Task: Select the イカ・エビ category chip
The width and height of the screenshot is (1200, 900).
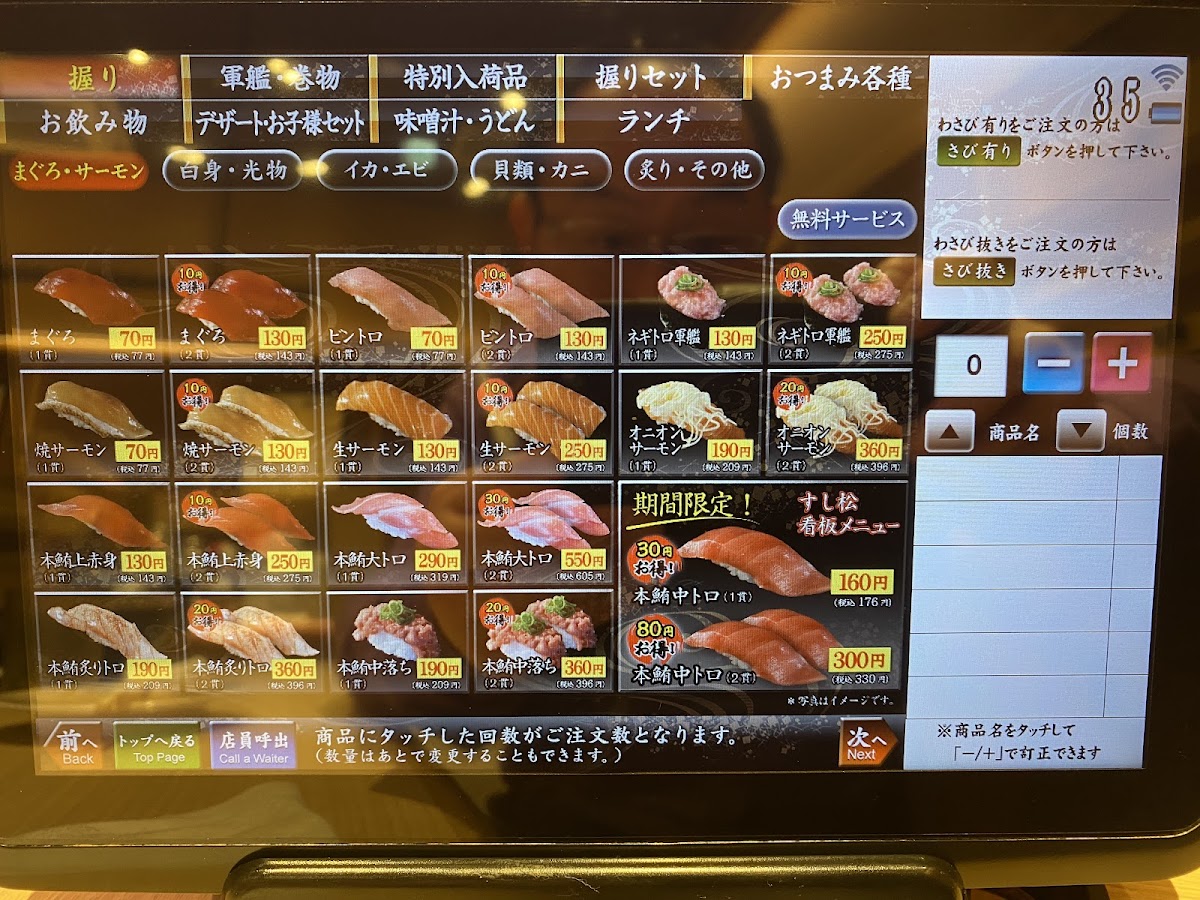Action: click(x=388, y=170)
